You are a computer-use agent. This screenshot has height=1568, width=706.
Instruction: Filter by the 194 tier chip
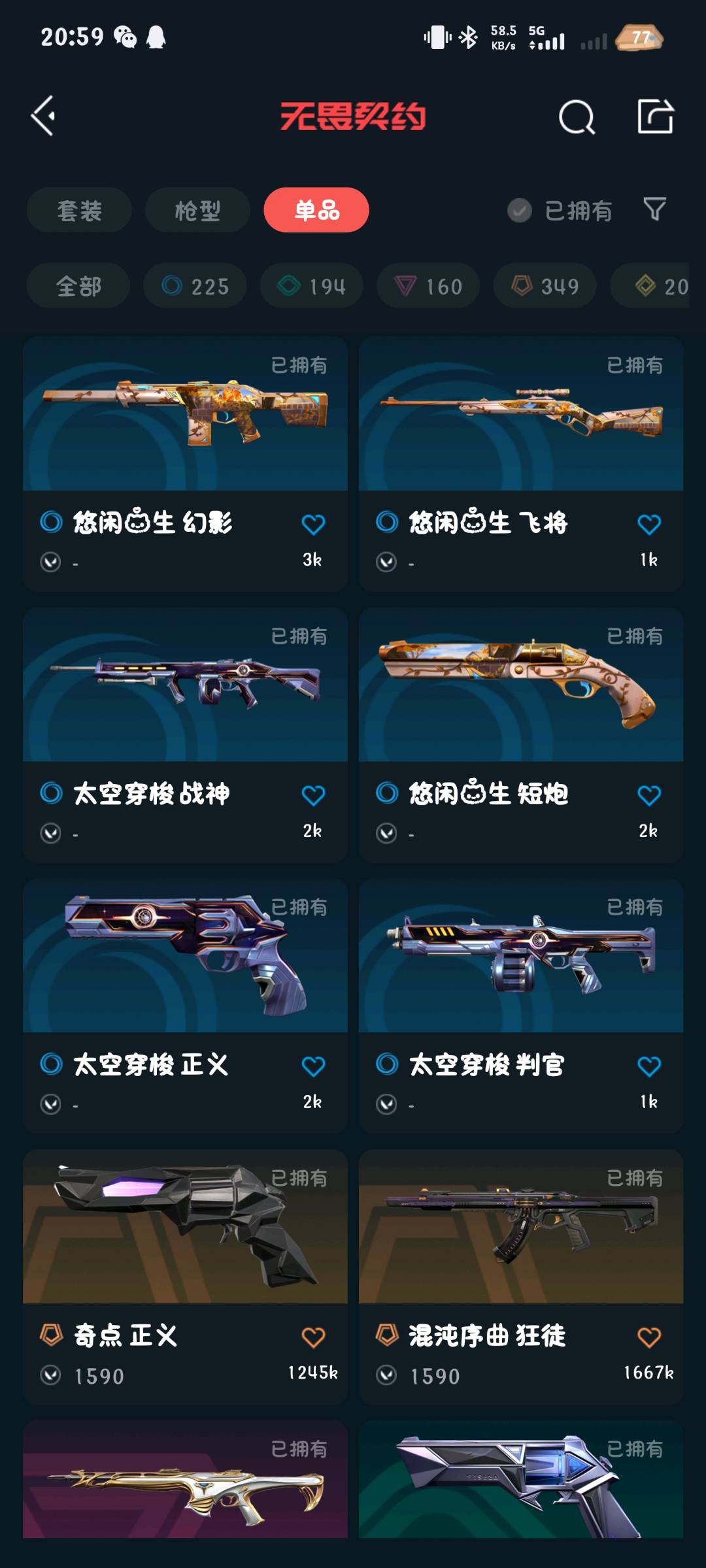[311, 286]
